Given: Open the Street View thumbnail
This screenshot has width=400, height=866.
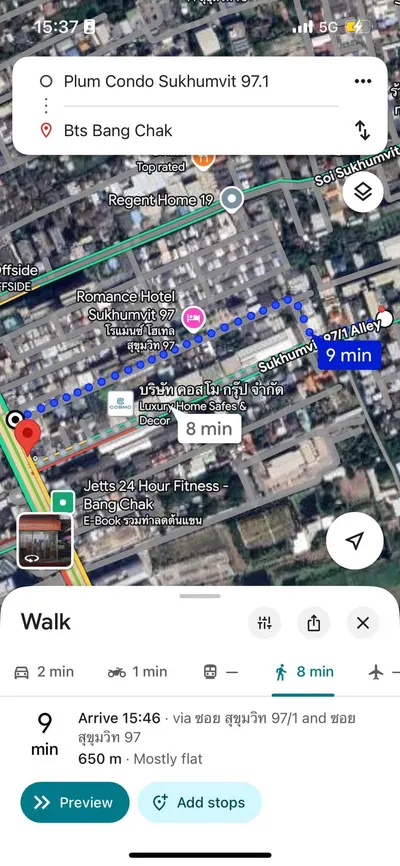Looking at the screenshot, I should click(45, 541).
